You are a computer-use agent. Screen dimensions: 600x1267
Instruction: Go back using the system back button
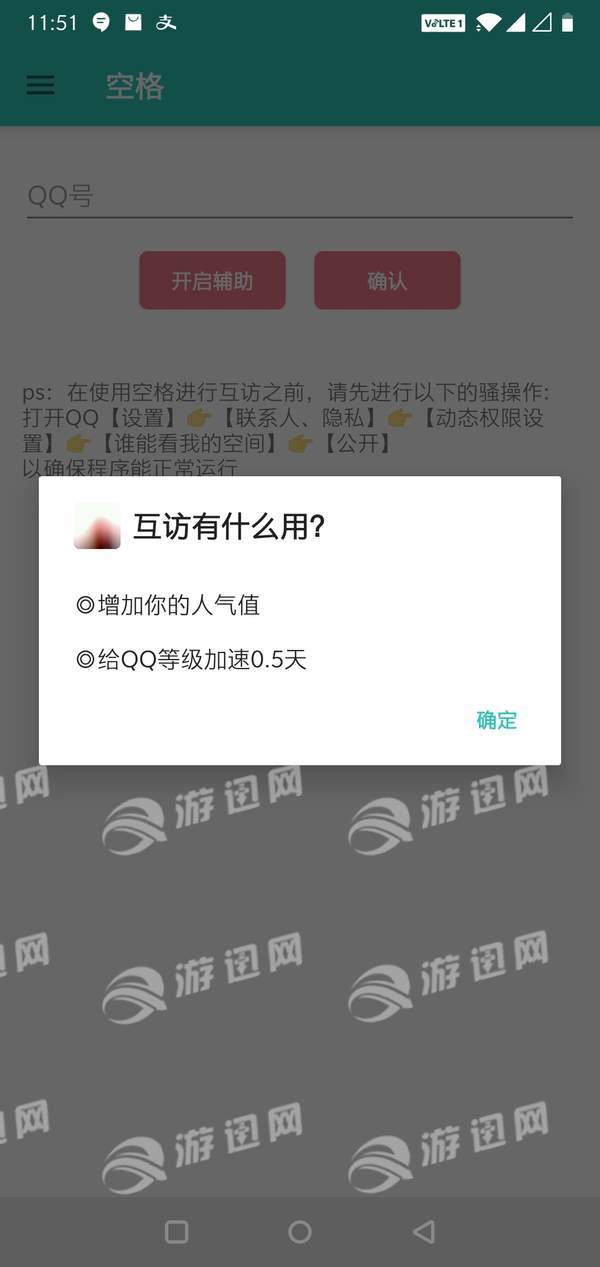pyautogui.click(x=424, y=1232)
